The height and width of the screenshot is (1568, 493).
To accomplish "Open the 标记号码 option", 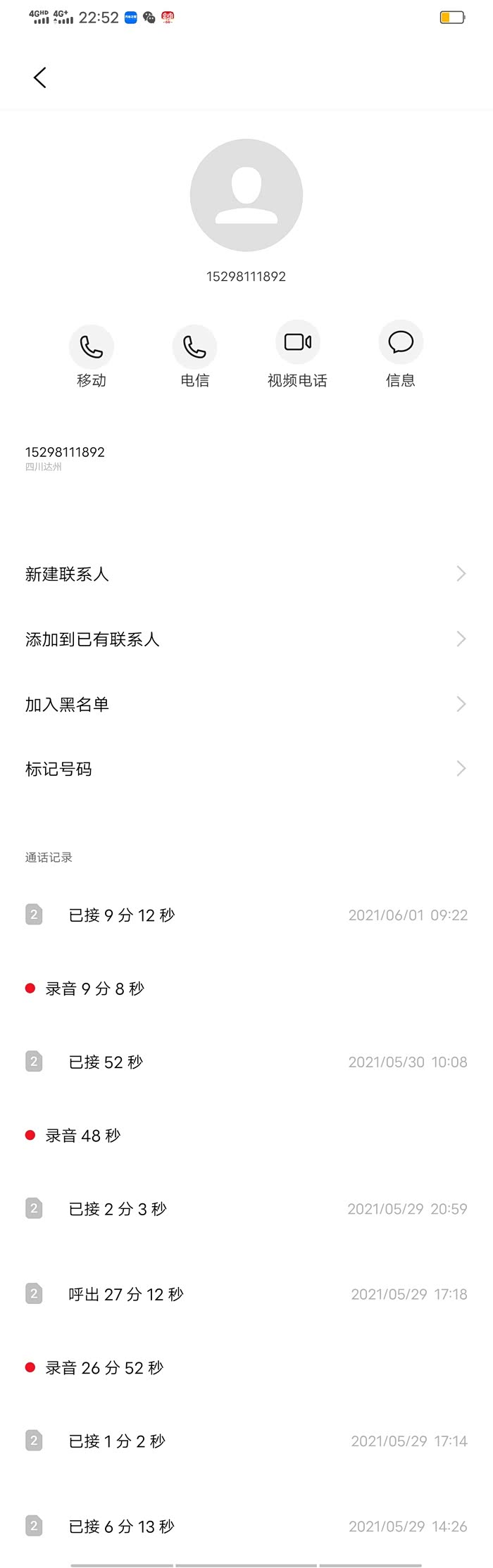I will [246, 769].
